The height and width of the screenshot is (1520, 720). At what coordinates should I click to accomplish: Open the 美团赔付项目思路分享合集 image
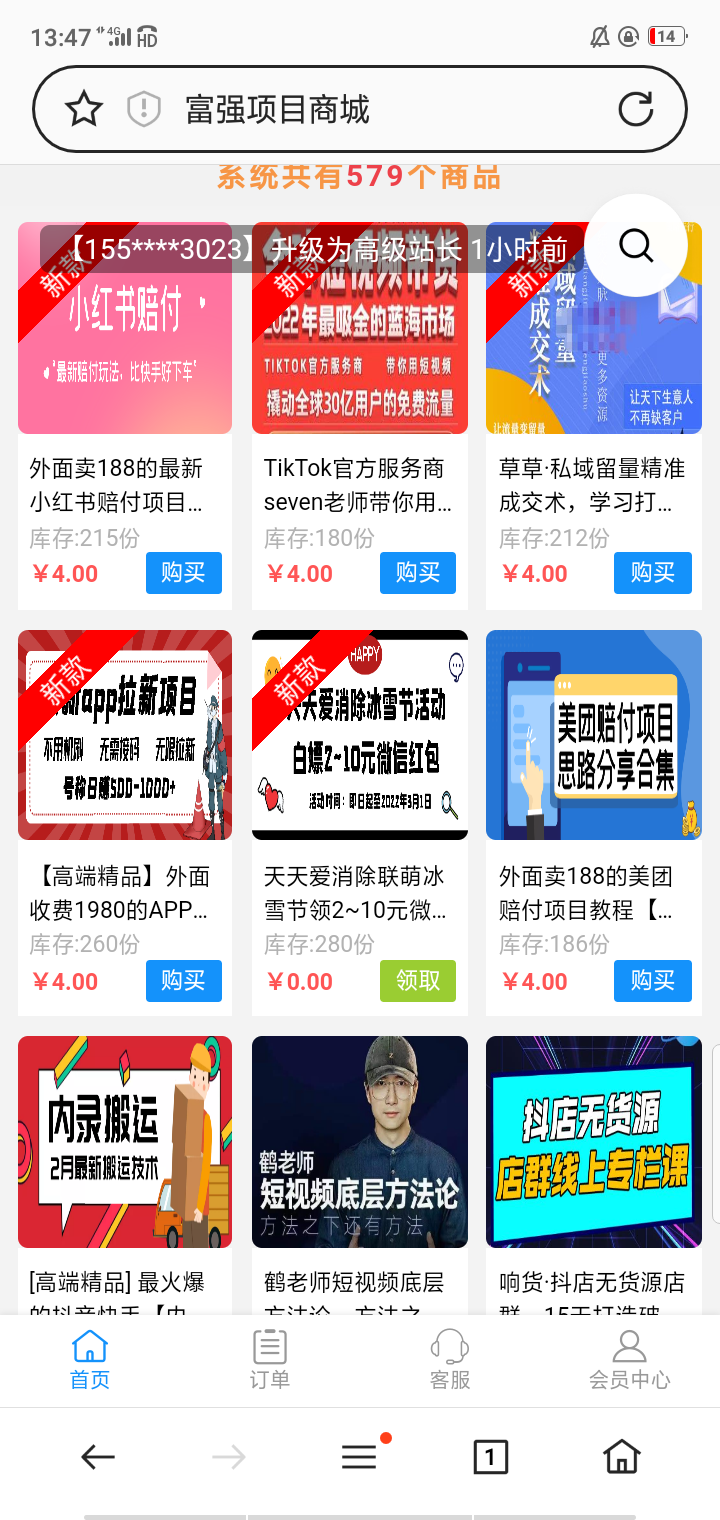[x=594, y=735]
